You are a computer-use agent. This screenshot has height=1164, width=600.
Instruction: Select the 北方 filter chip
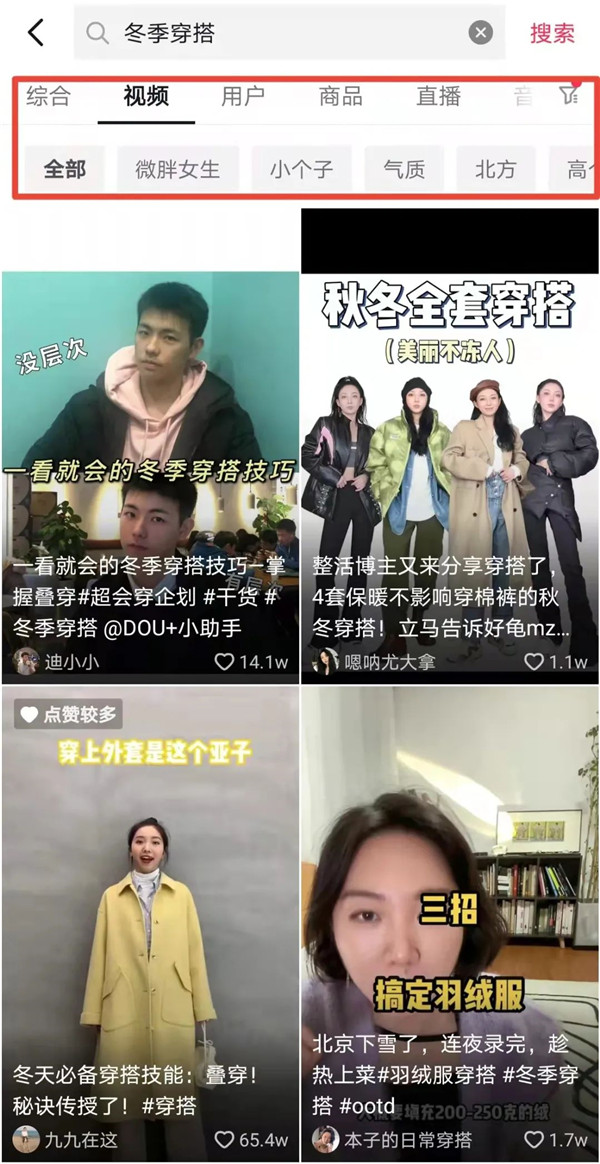(x=495, y=169)
